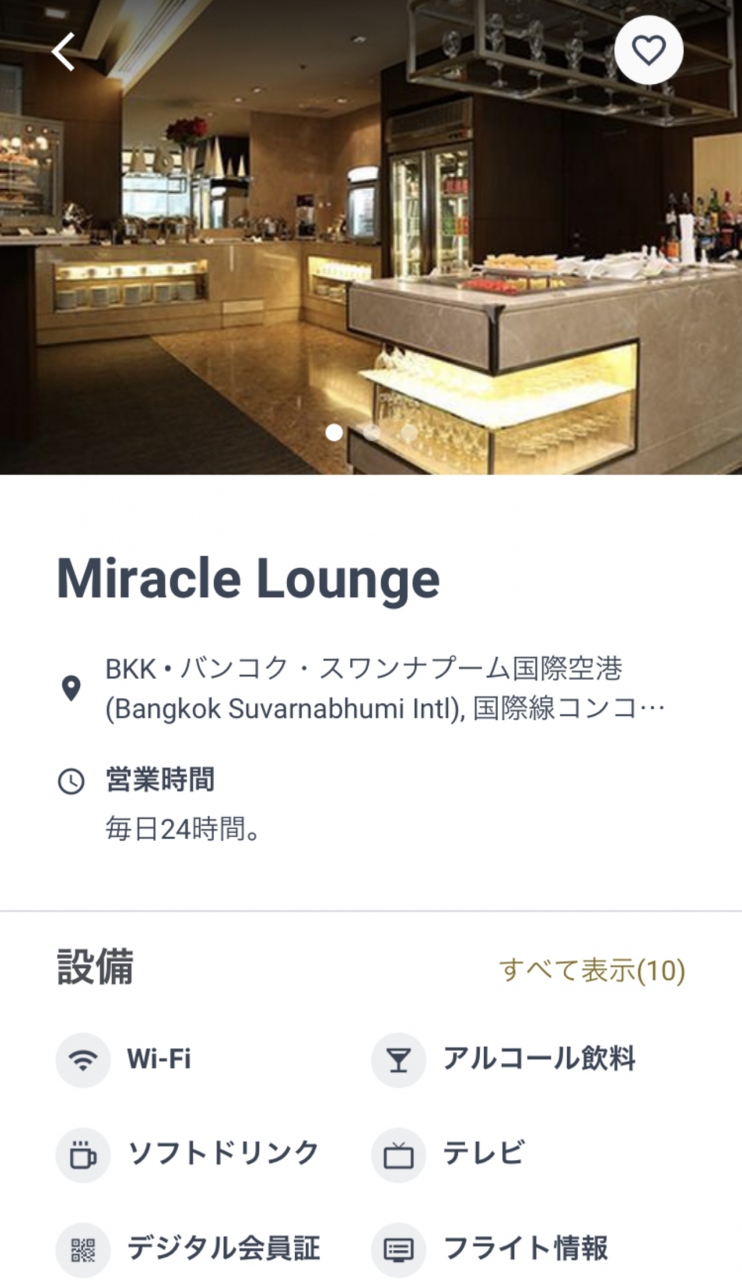Favorite Miracle Lounge with the heart icon
Viewport: 742px width, 1280px height.
(x=648, y=50)
